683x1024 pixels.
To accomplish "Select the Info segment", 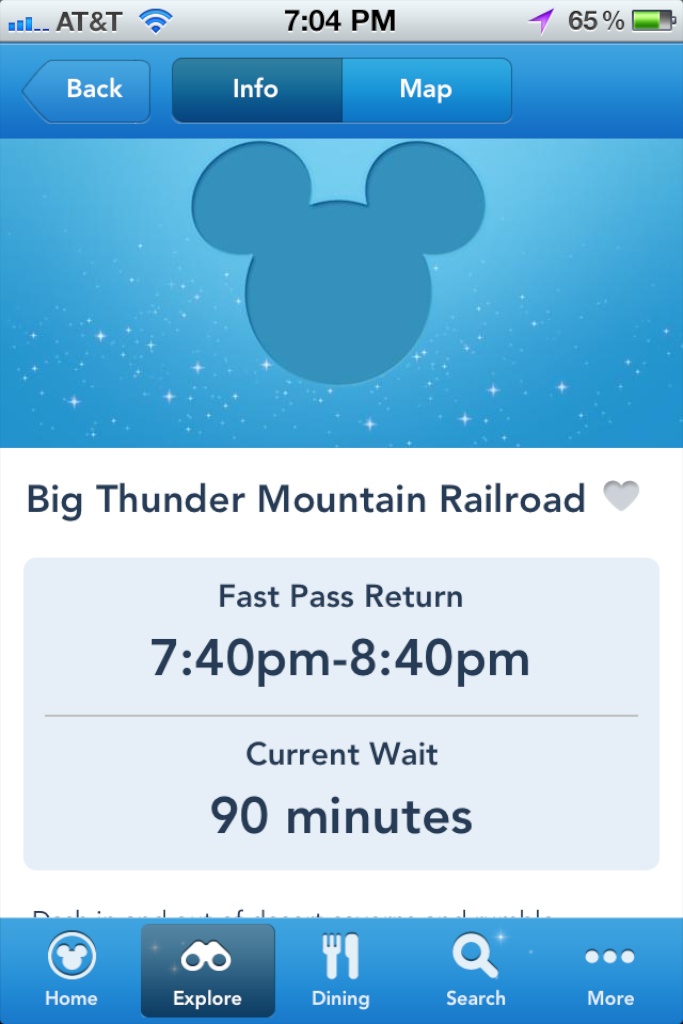I will coord(256,90).
